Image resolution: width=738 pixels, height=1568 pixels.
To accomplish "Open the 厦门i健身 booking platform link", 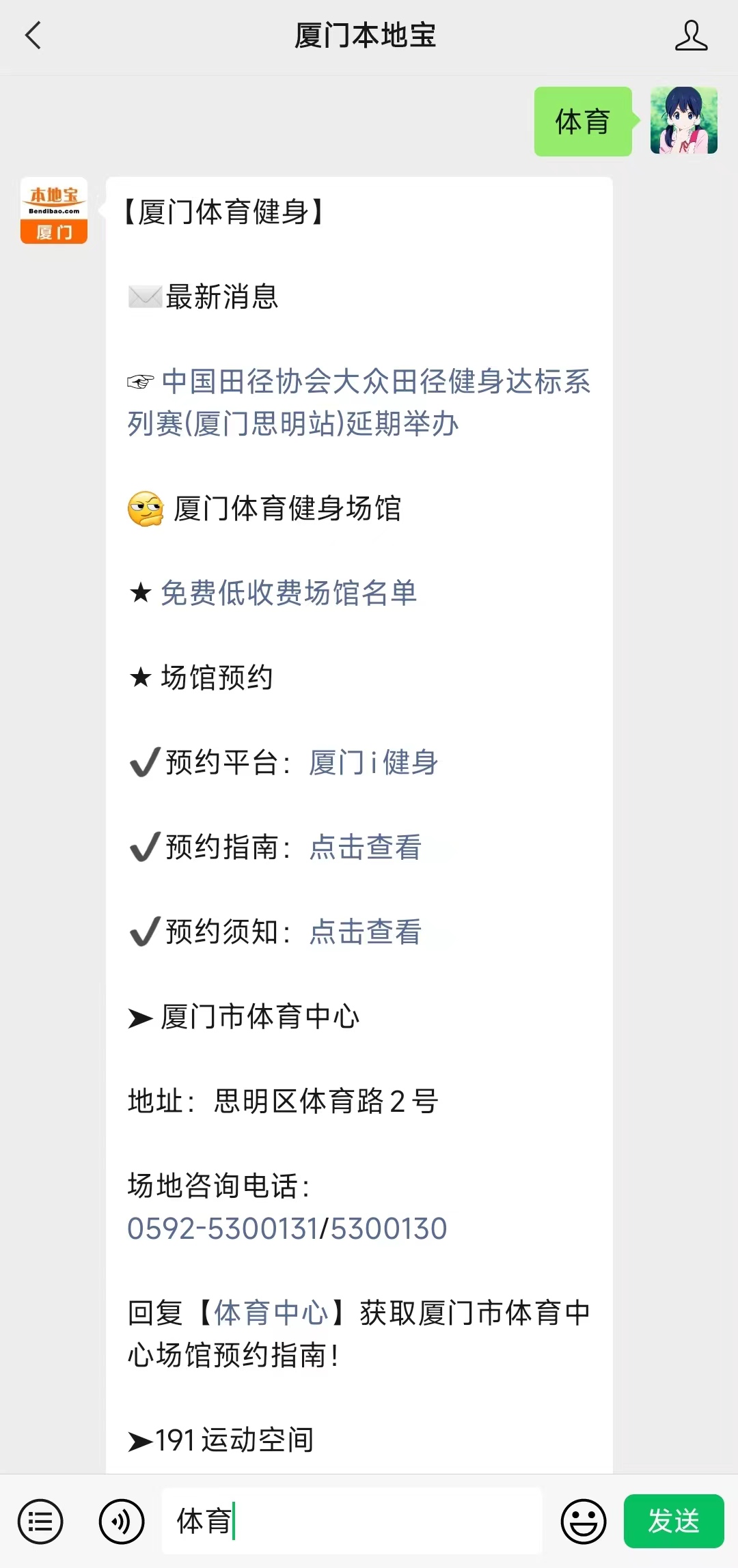I will (373, 762).
